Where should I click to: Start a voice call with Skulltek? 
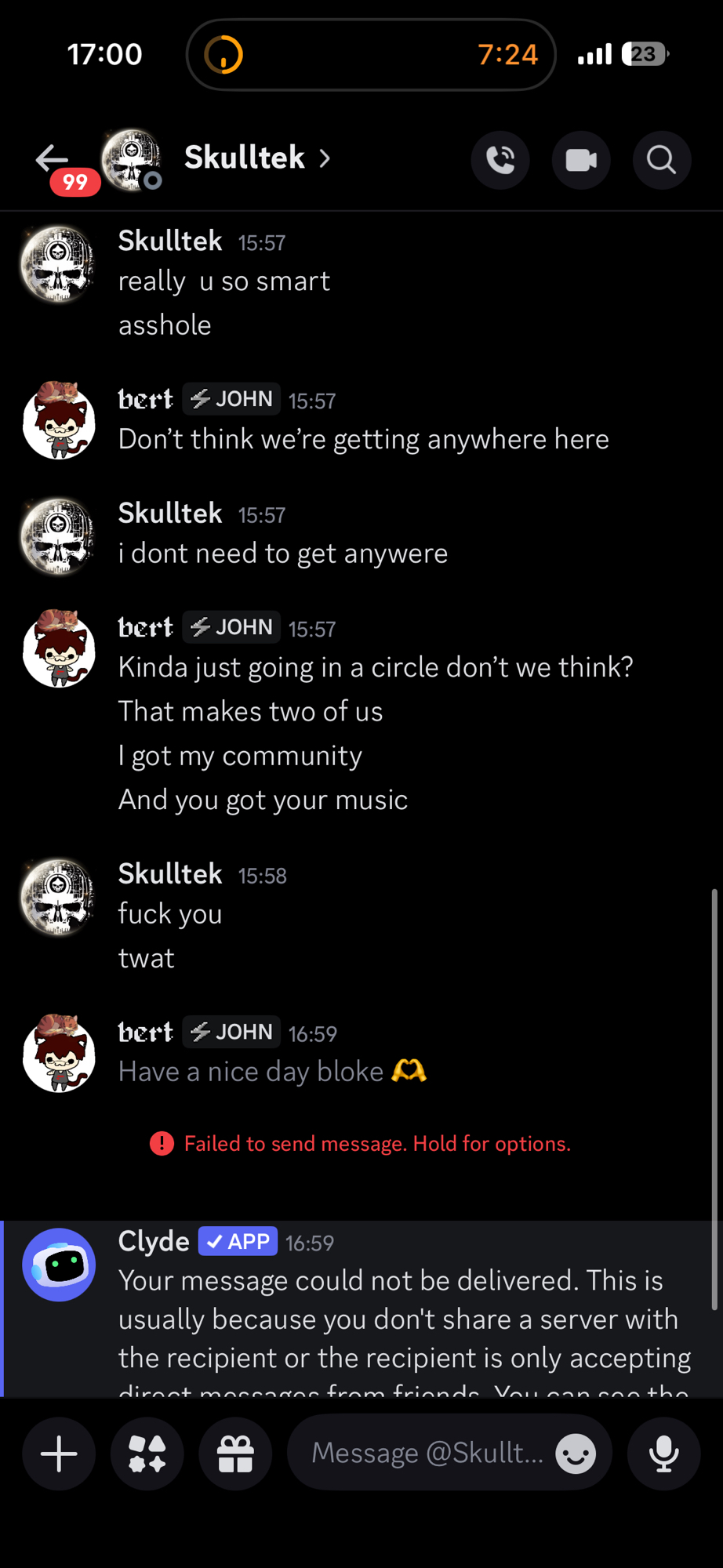[x=500, y=160]
